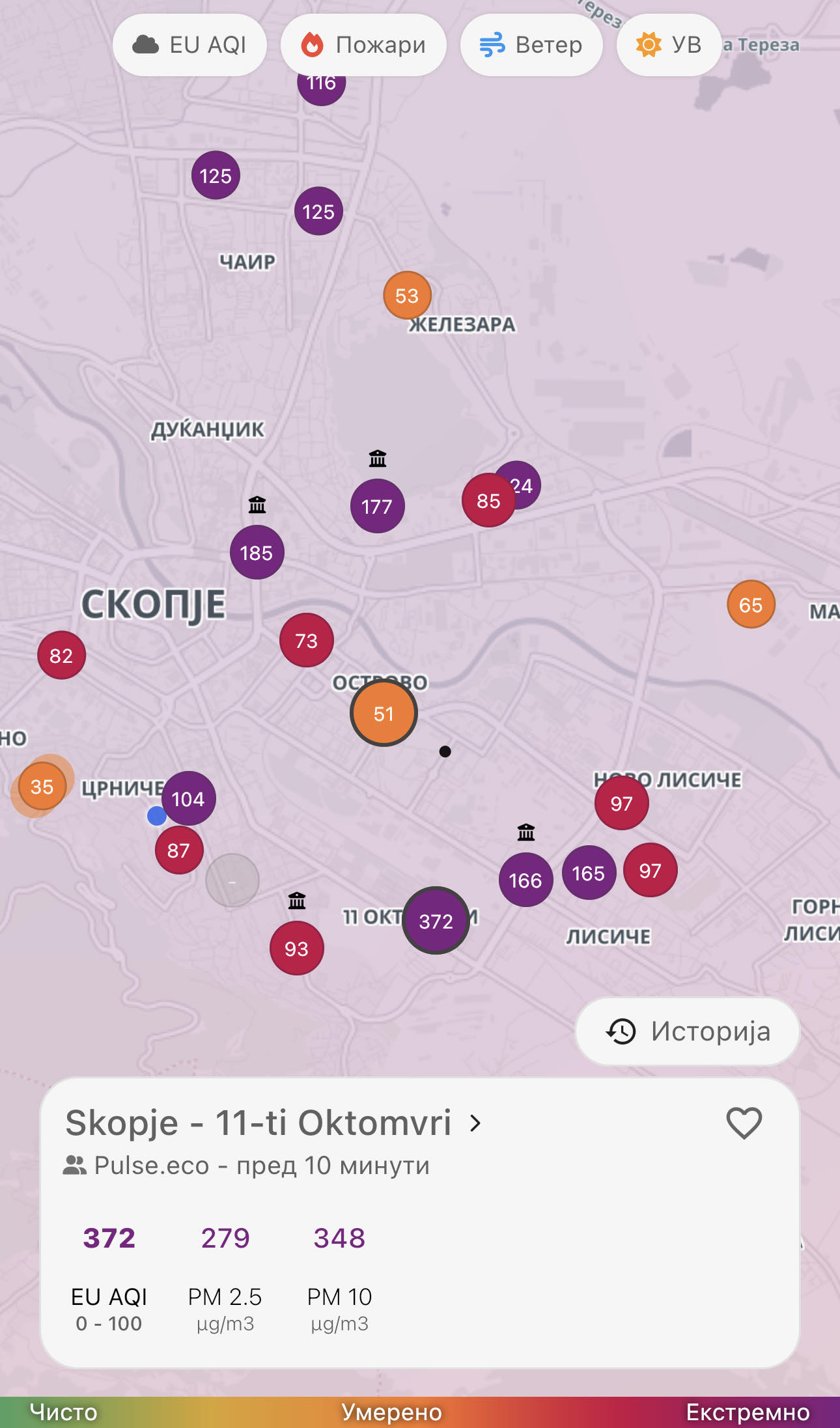The image size is (840, 1428).
Task: Select the EU AQI chip
Action: [x=189, y=45]
